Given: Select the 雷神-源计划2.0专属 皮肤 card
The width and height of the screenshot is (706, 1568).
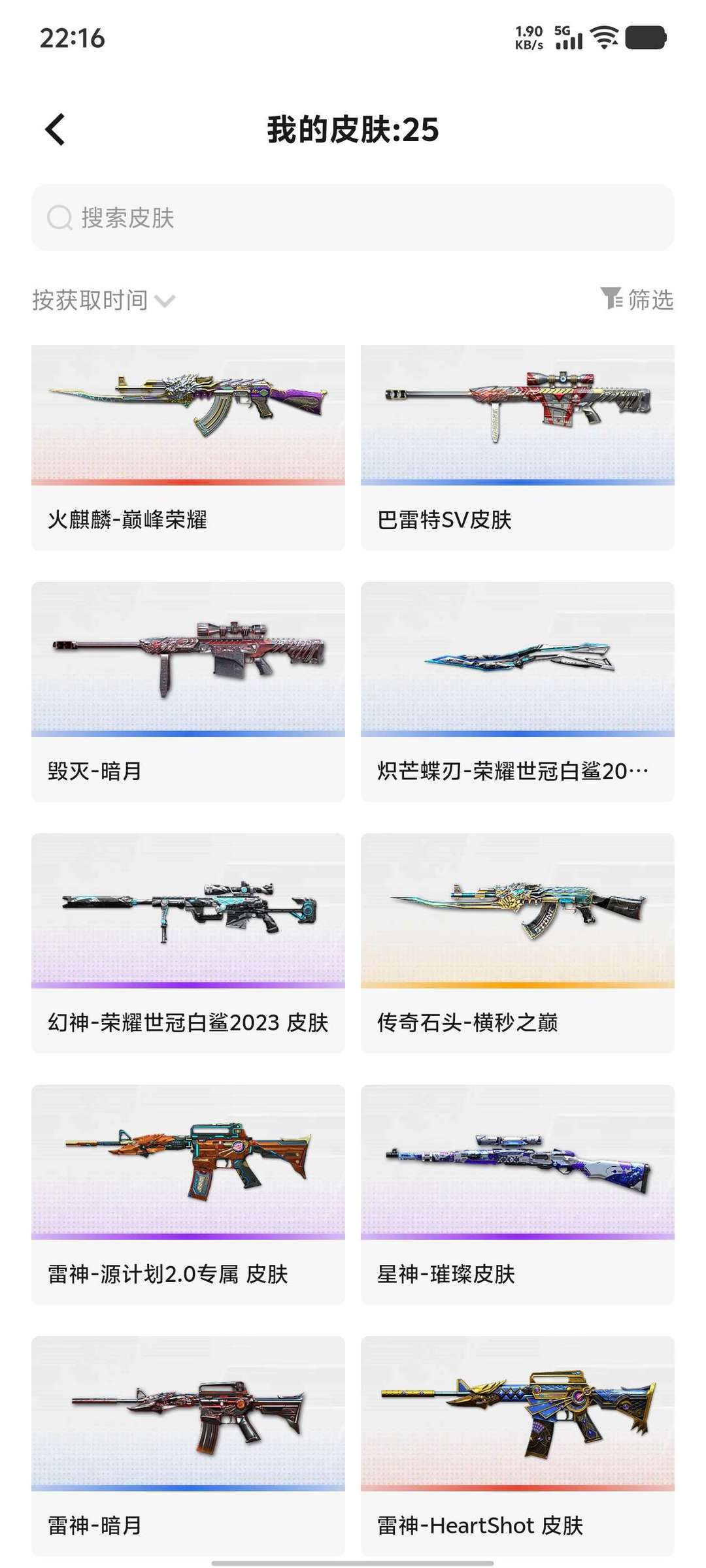Looking at the screenshot, I should pos(188,1194).
